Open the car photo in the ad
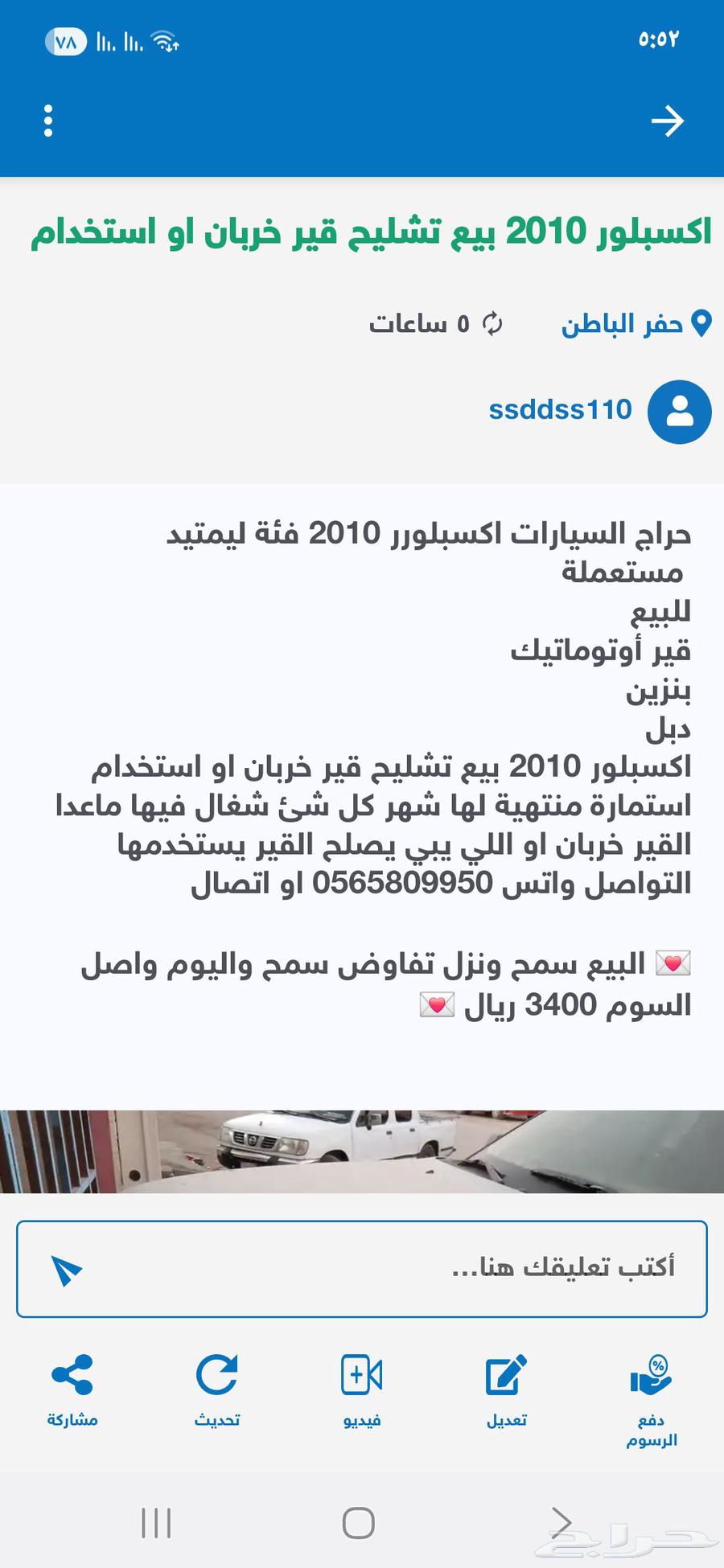This screenshot has height=1568, width=724. click(x=362, y=1151)
